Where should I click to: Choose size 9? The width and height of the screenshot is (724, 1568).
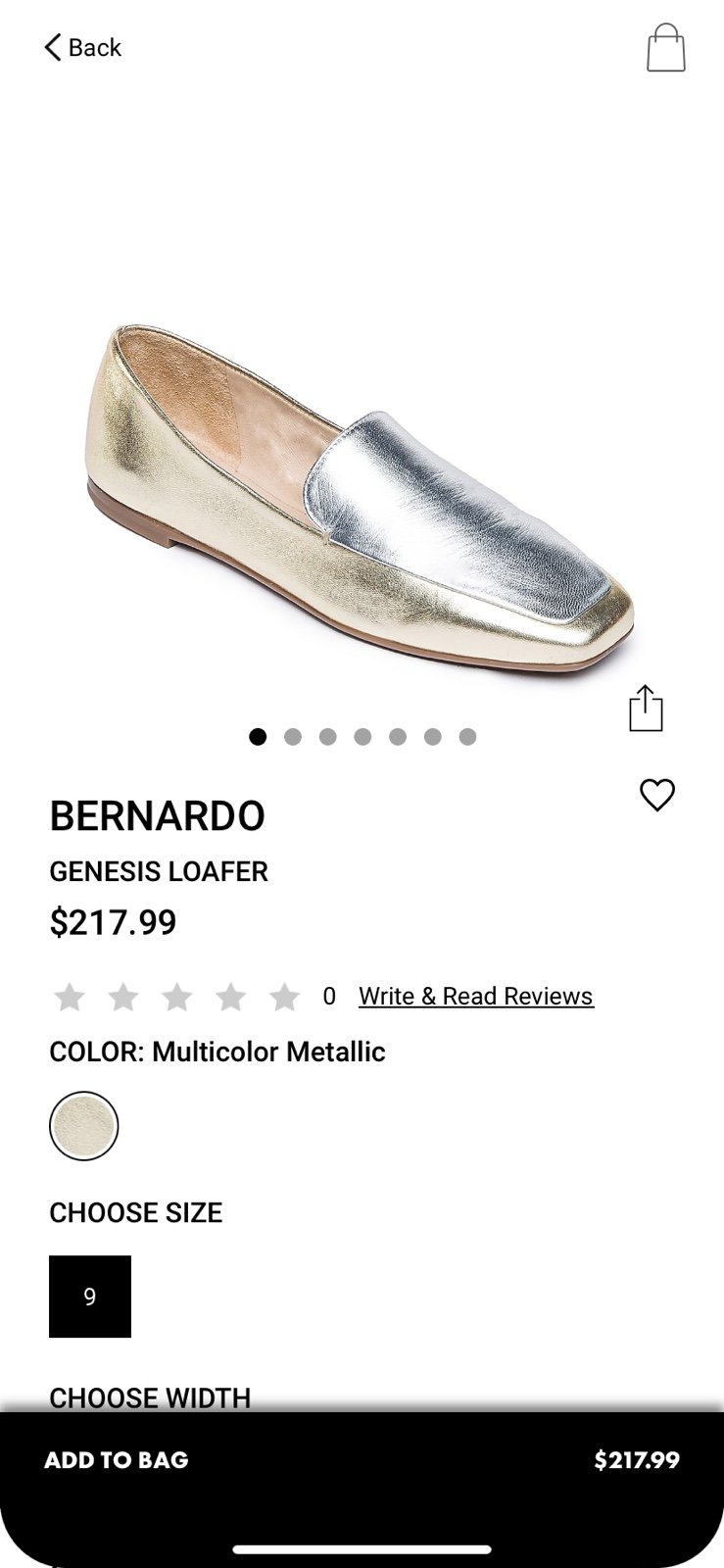(90, 1297)
